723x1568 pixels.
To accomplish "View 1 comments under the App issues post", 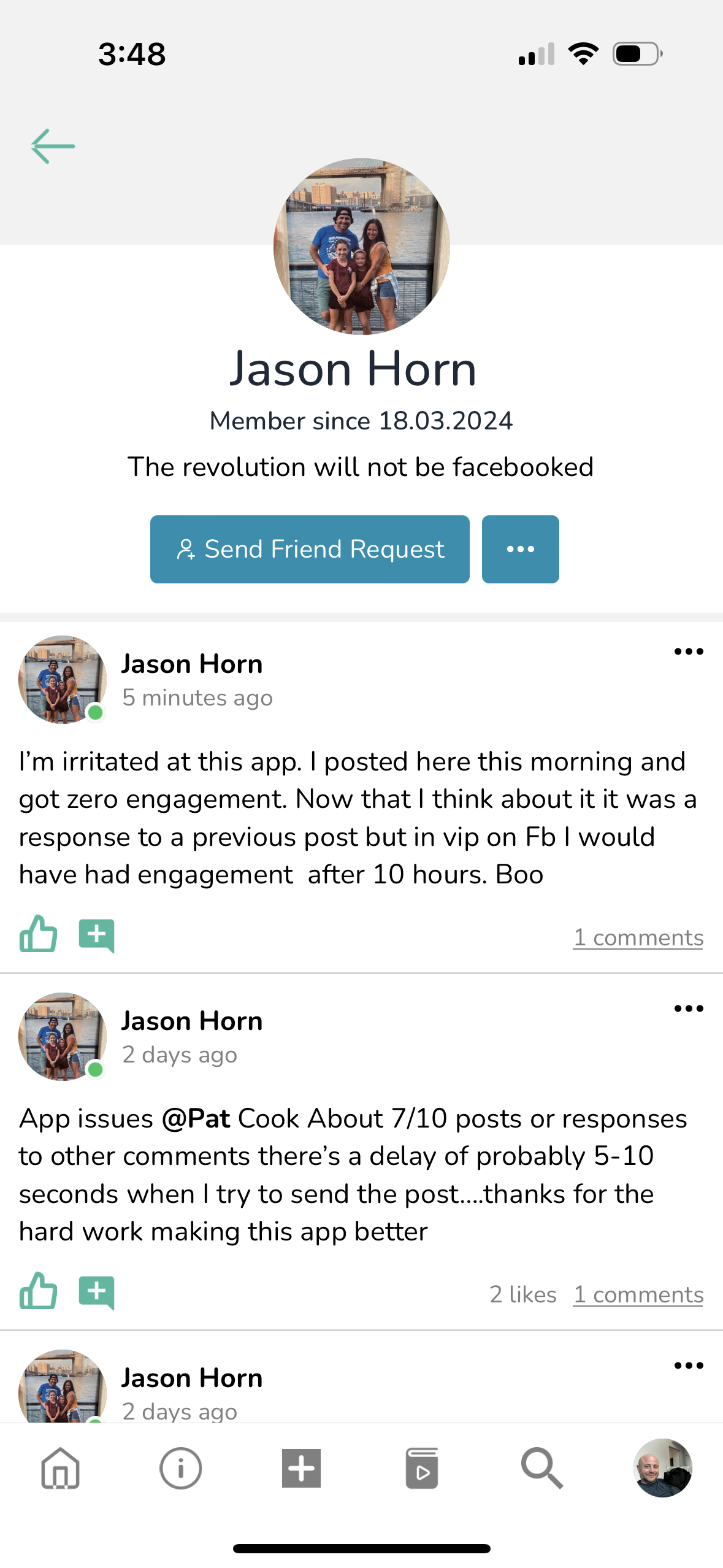I will pyautogui.click(x=638, y=1294).
